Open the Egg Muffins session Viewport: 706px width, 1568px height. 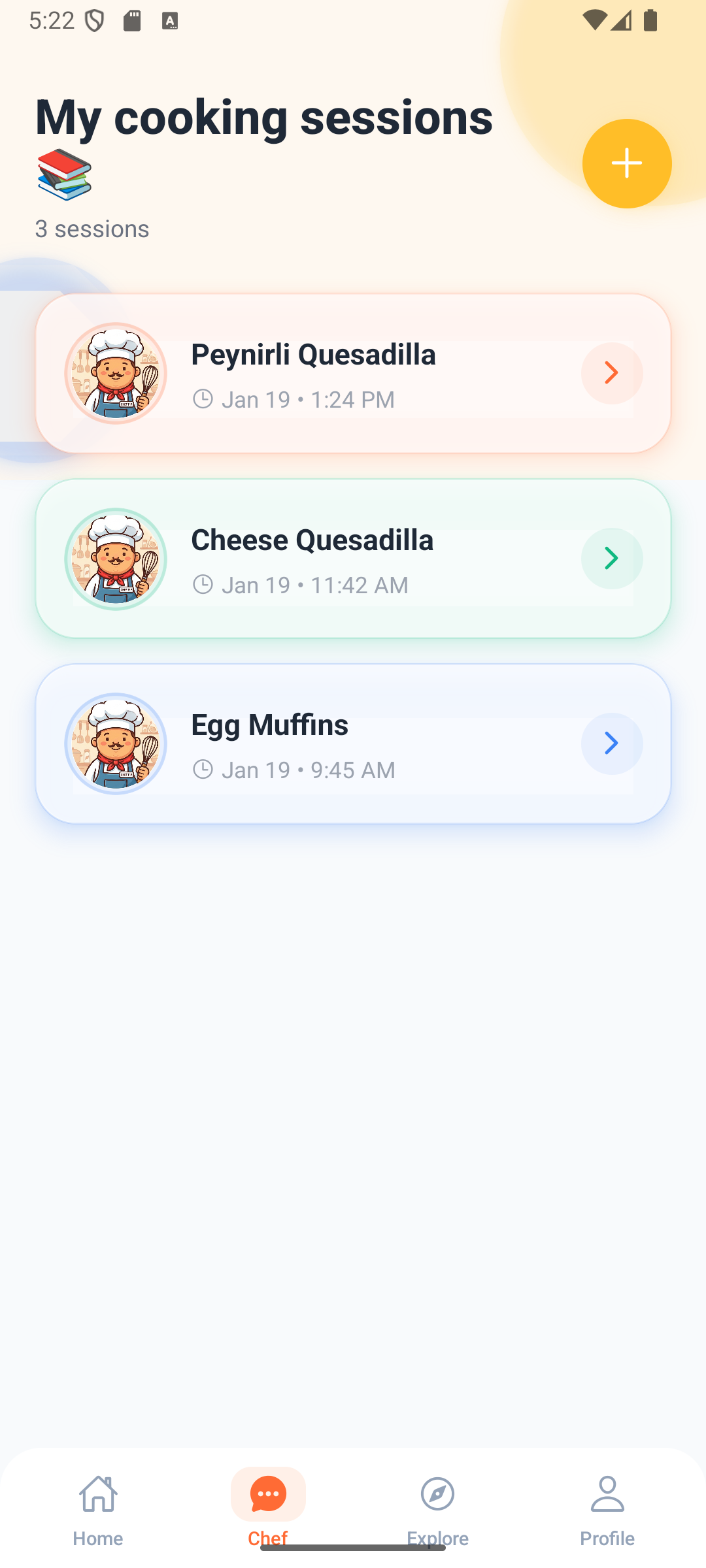click(353, 743)
